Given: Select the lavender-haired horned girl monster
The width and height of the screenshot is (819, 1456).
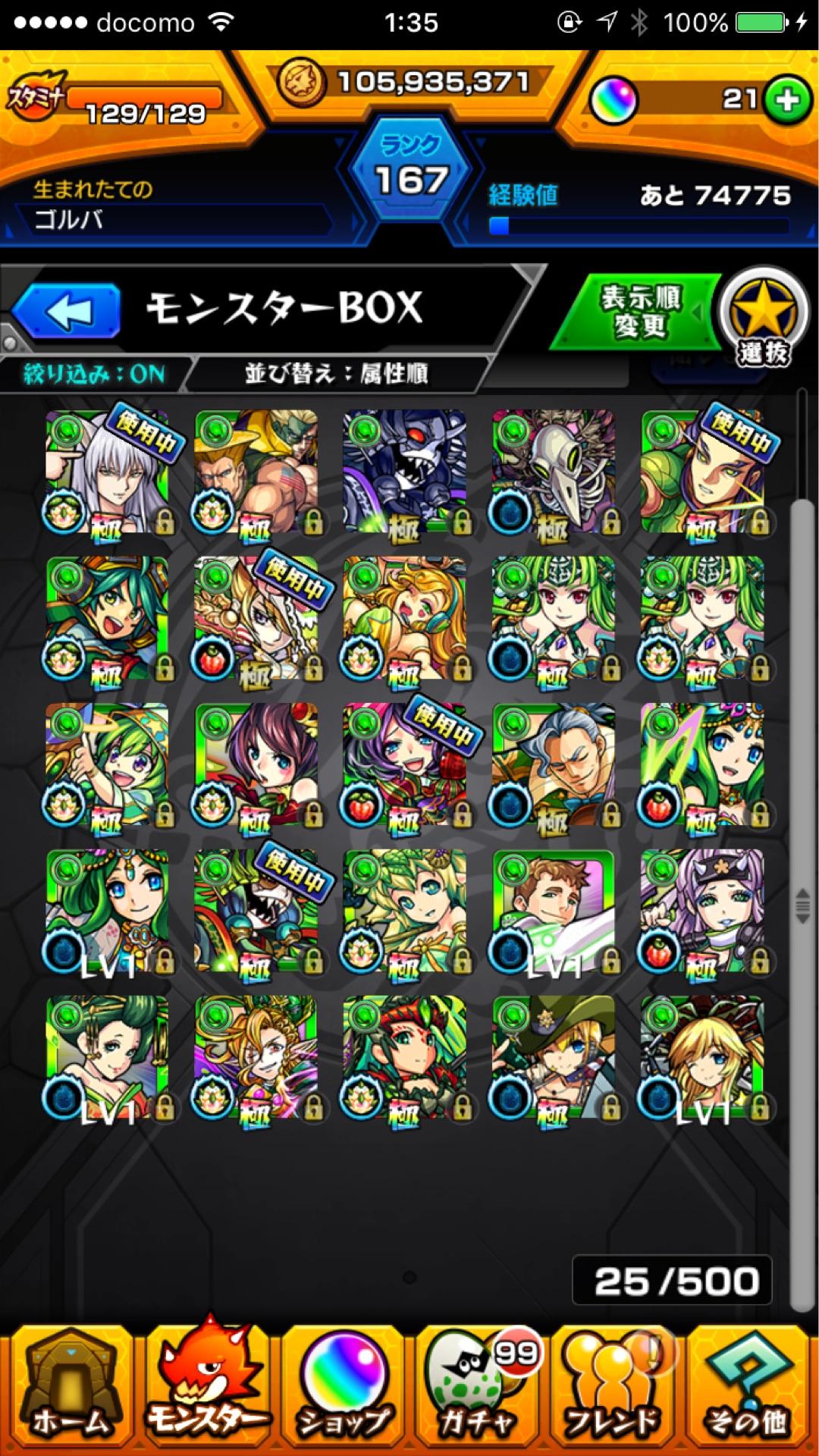Looking at the screenshot, I should [702, 912].
